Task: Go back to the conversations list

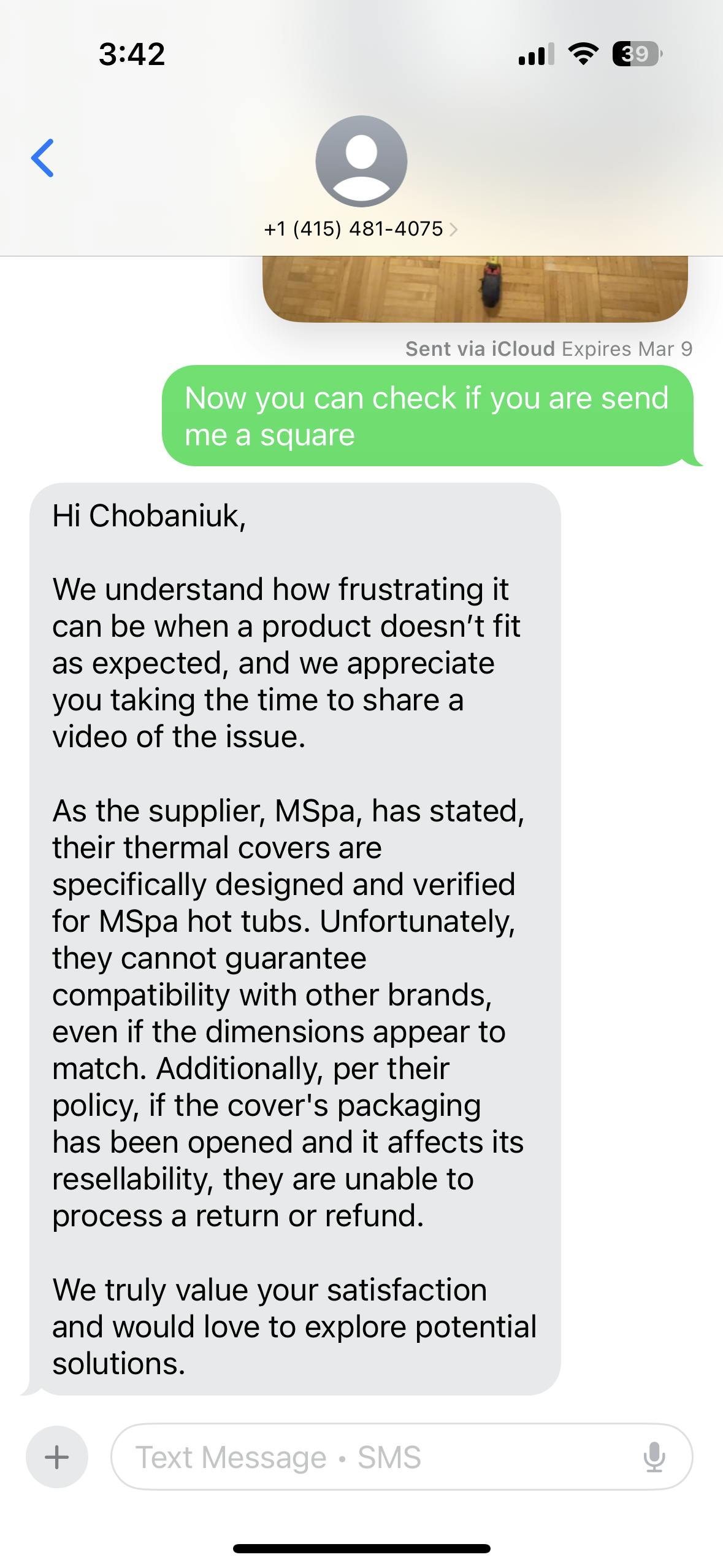Action: tap(43, 158)
